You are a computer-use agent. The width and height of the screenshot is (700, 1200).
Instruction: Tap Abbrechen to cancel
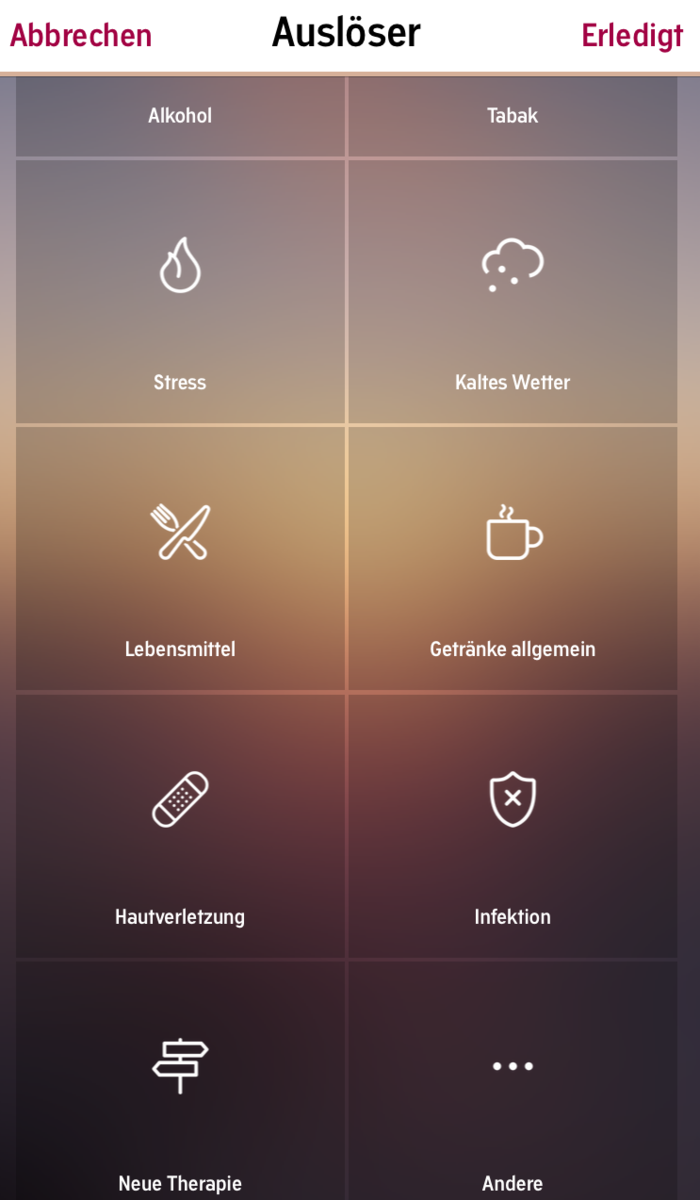(81, 36)
